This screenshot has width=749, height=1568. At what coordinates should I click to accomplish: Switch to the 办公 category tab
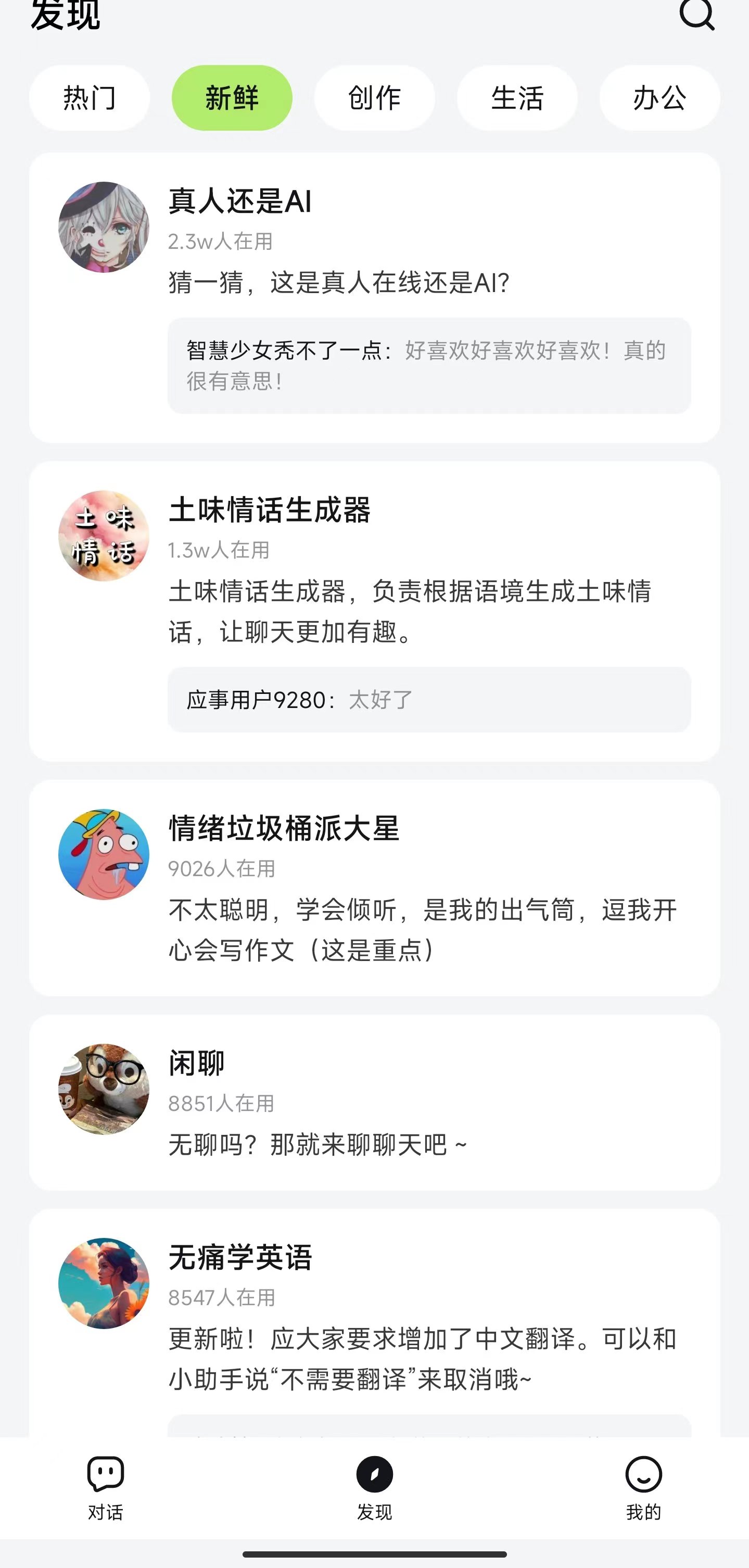click(x=659, y=98)
